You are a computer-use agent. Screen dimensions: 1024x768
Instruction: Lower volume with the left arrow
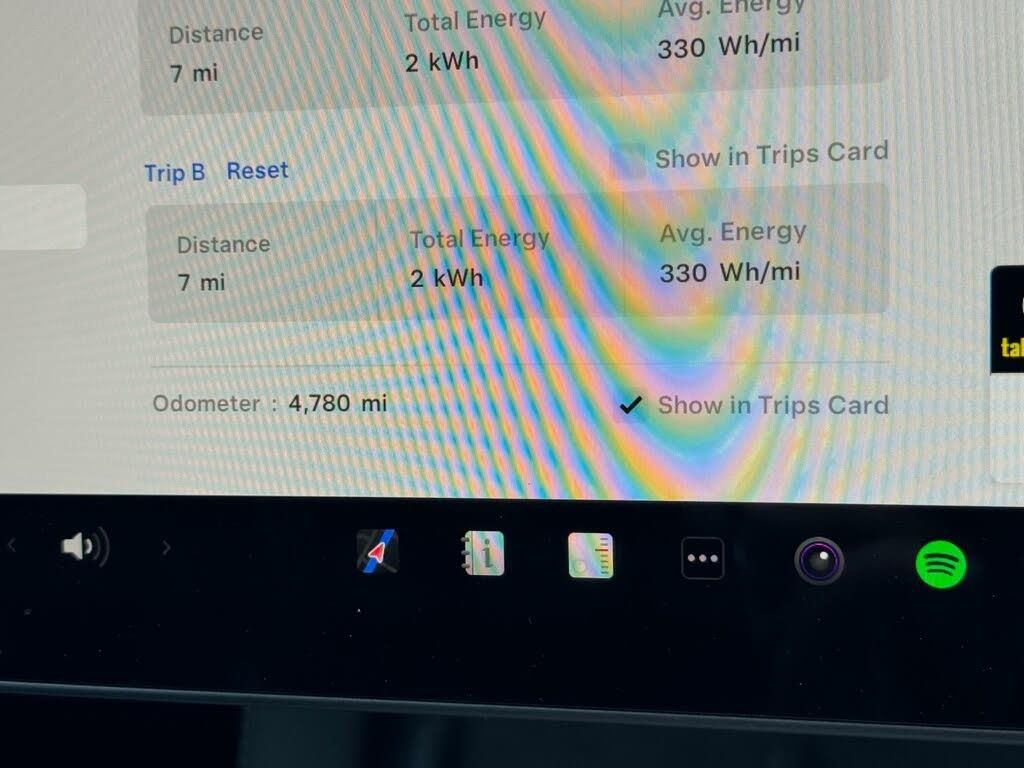click(13, 546)
